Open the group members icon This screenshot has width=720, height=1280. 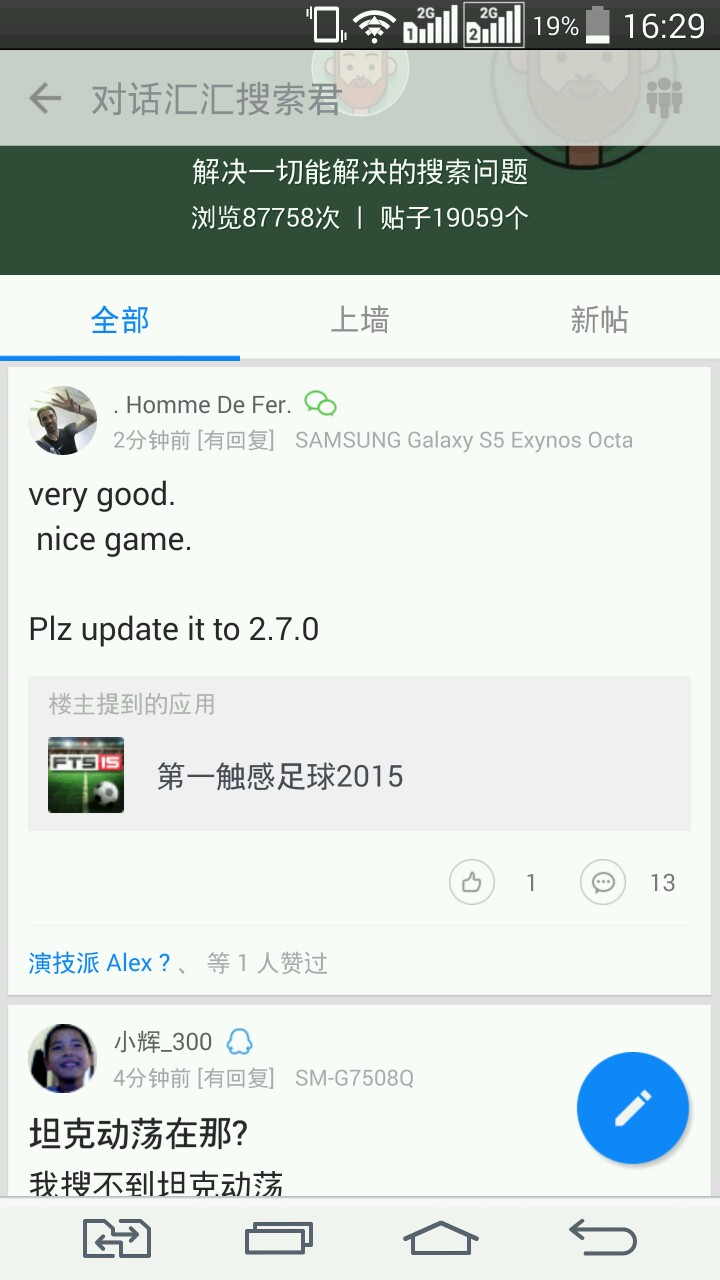(x=664, y=98)
